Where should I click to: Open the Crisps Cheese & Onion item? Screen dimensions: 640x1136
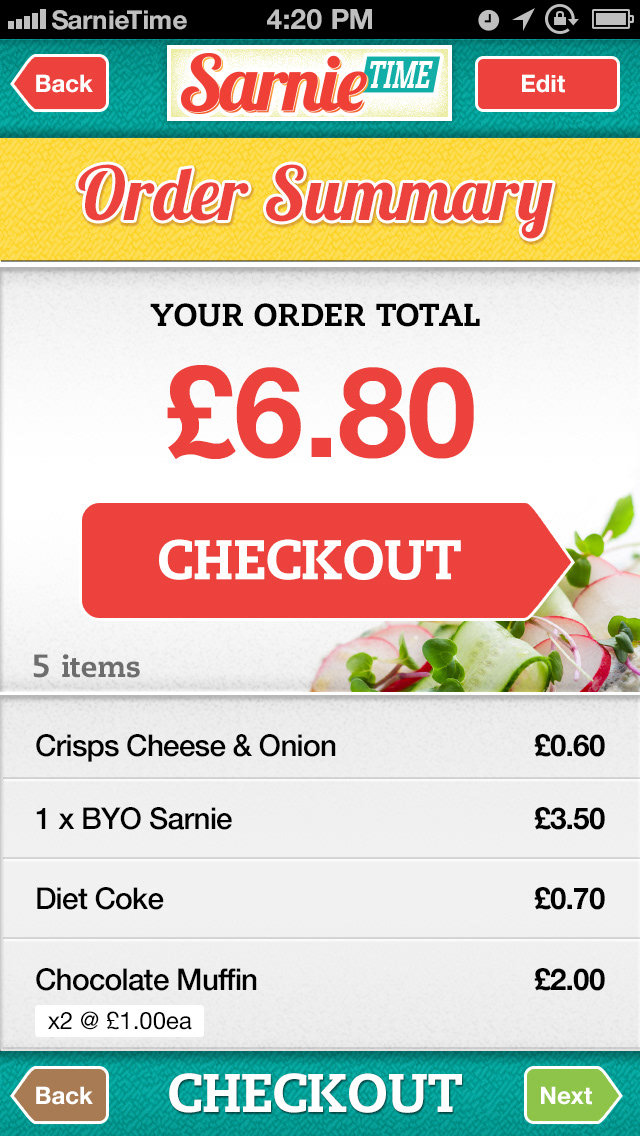point(320,746)
